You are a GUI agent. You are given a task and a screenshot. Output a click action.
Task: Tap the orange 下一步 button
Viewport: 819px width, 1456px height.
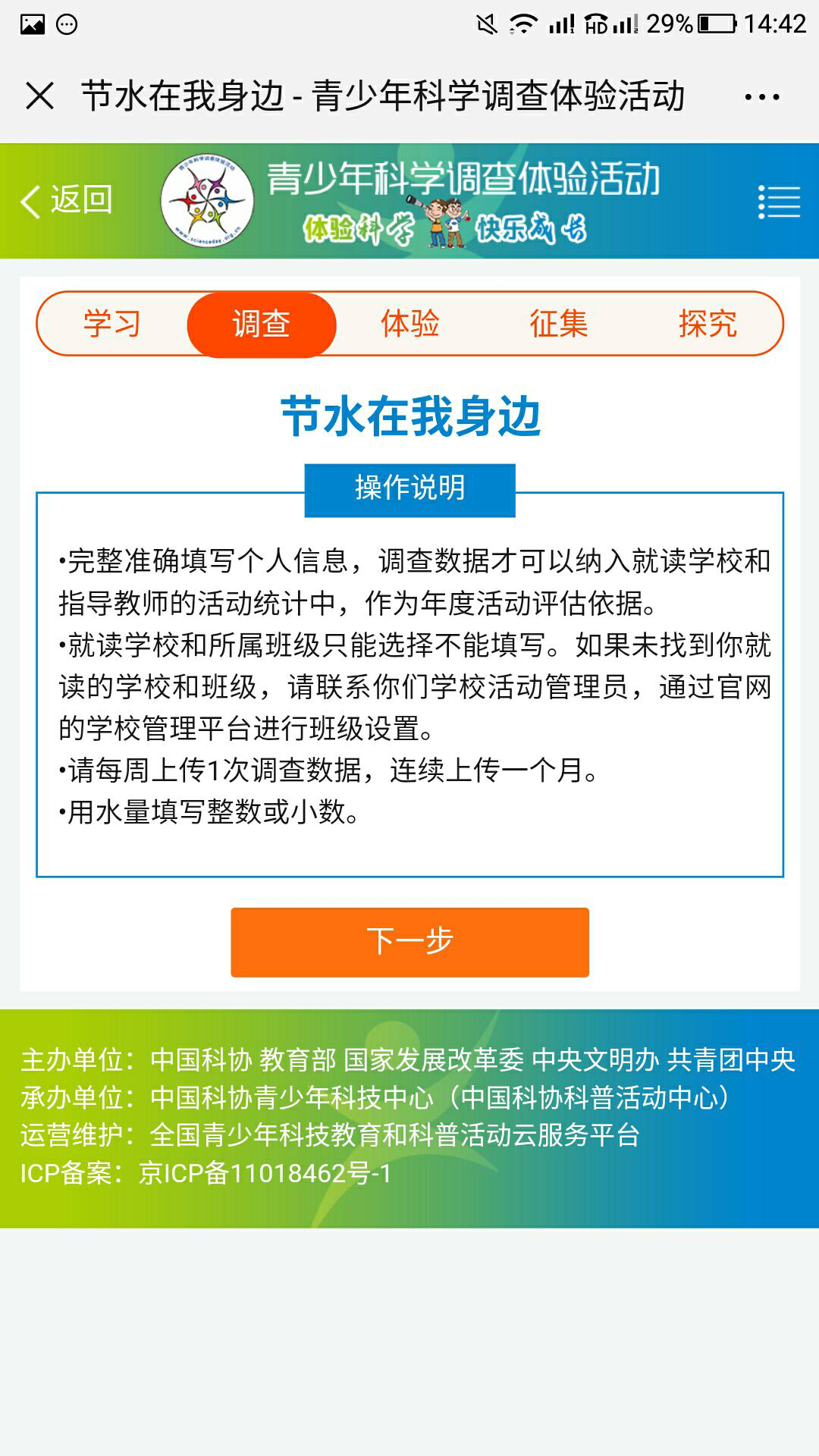click(409, 942)
